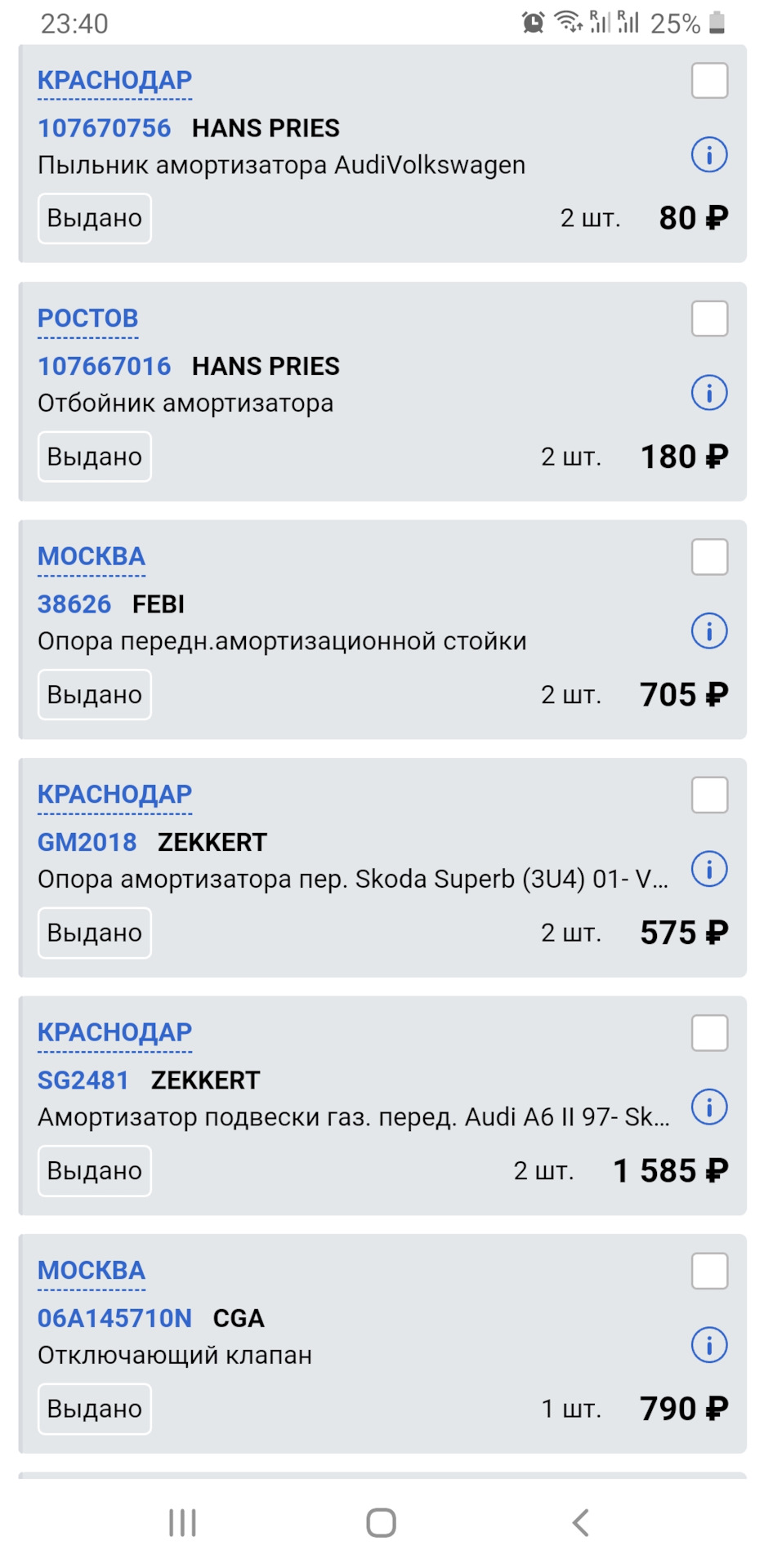Tick checkbox for Отключающий клапан
This screenshot has width=764, height=1568.
click(708, 1271)
